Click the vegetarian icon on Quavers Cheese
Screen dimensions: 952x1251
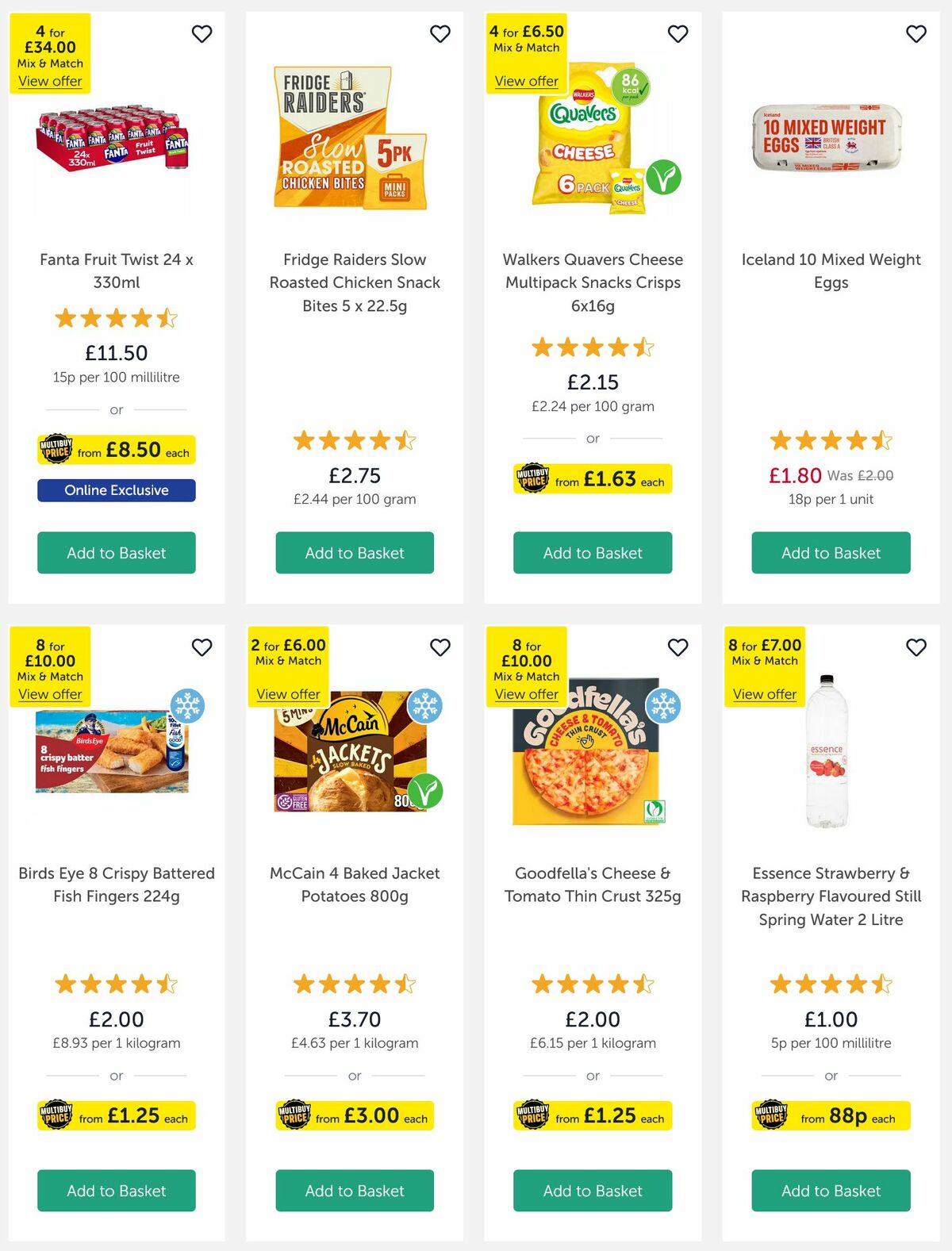click(x=665, y=178)
